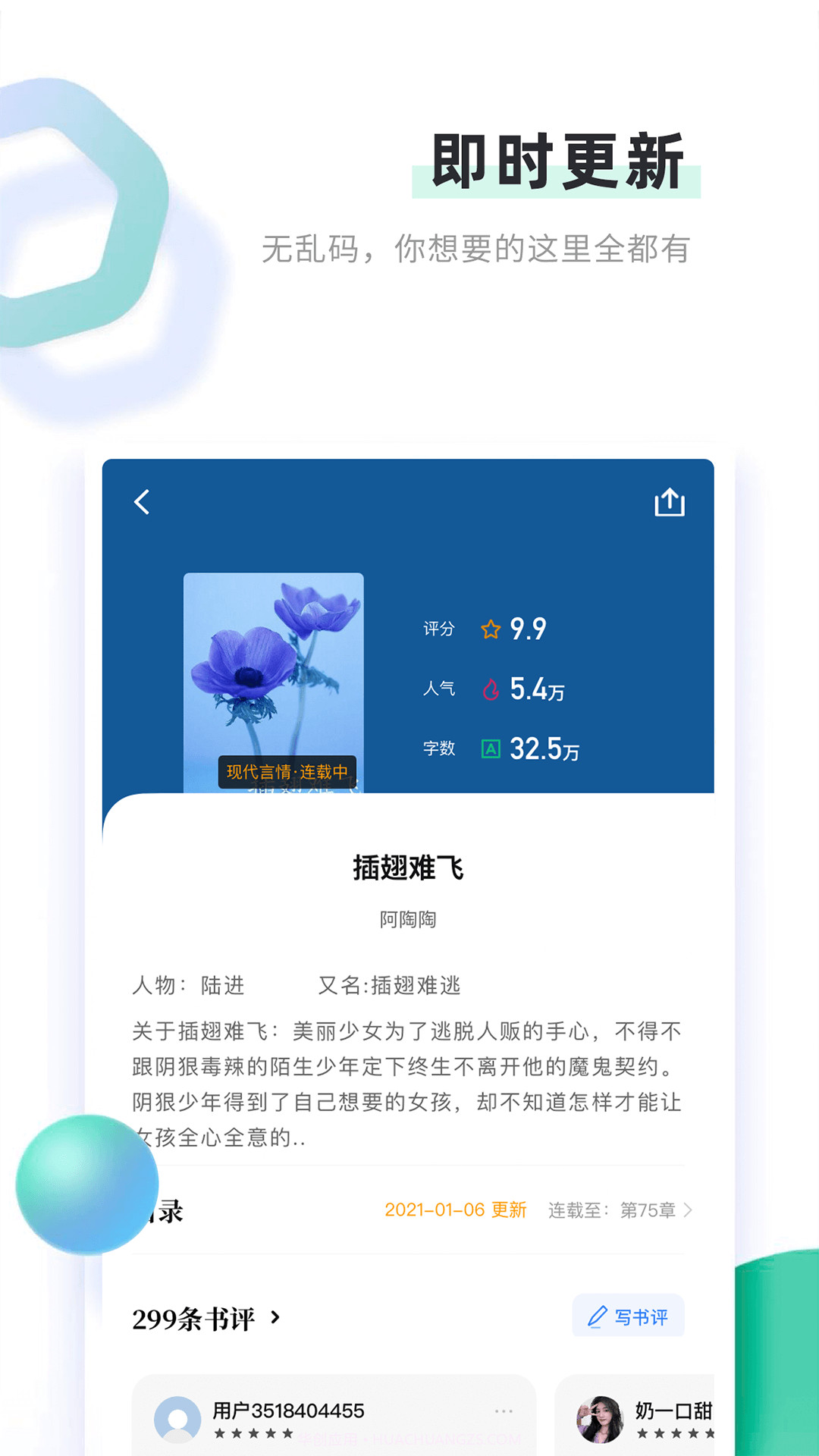The width and height of the screenshot is (819, 1456).
Task: Tap the 2021-01-06 更新 date
Action: [455, 1211]
